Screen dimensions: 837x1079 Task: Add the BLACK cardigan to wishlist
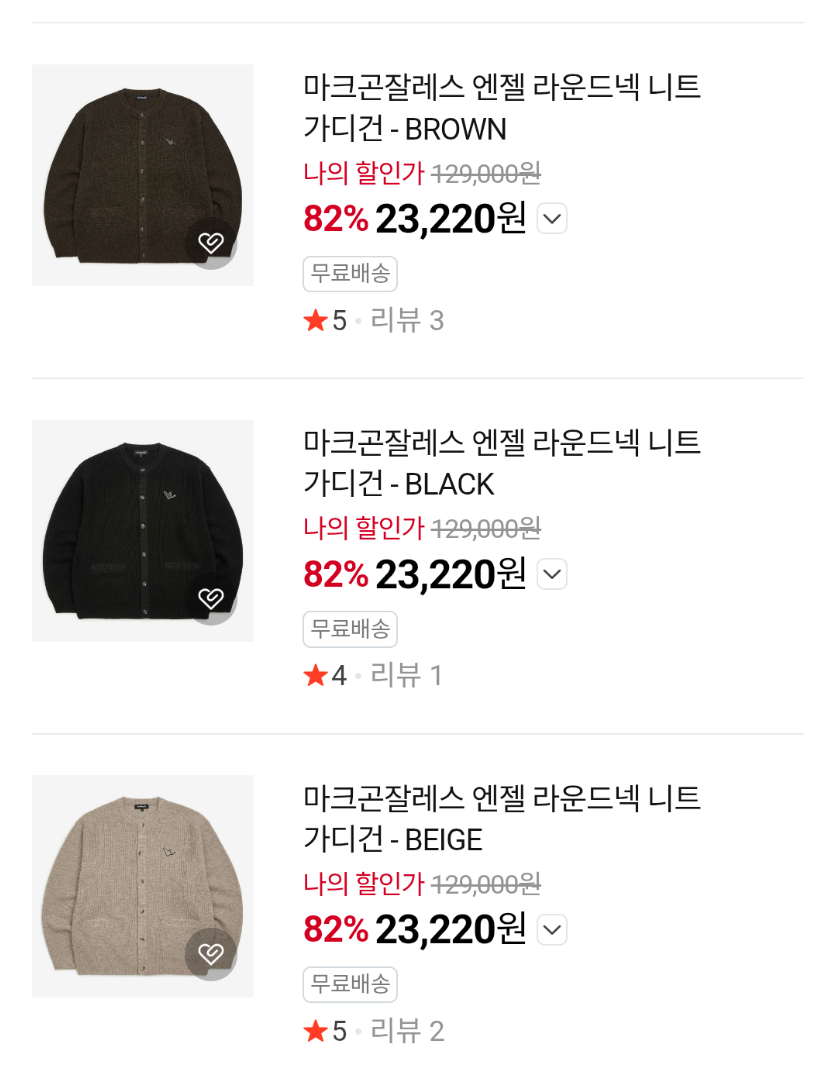tap(211, 599)
